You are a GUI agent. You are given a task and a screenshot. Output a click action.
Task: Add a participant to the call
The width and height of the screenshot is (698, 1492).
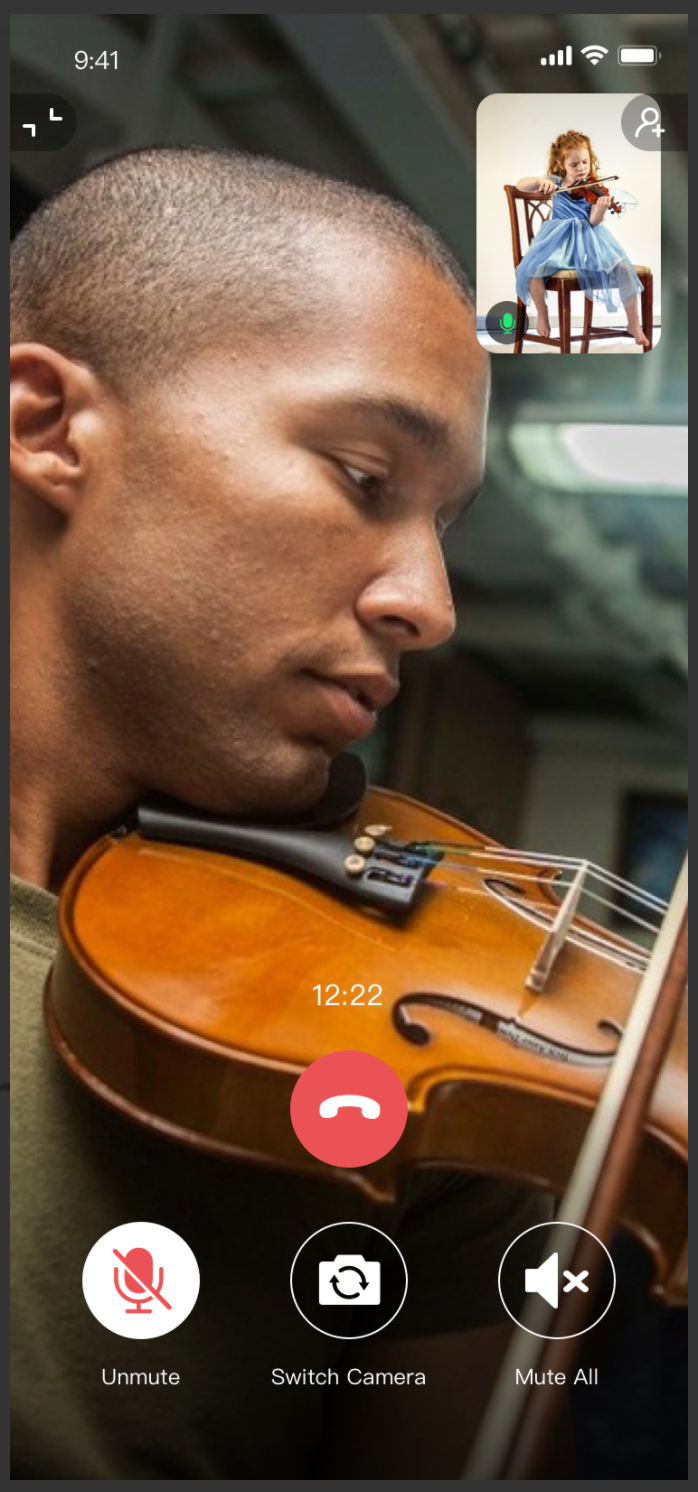(x=650, y=123)
